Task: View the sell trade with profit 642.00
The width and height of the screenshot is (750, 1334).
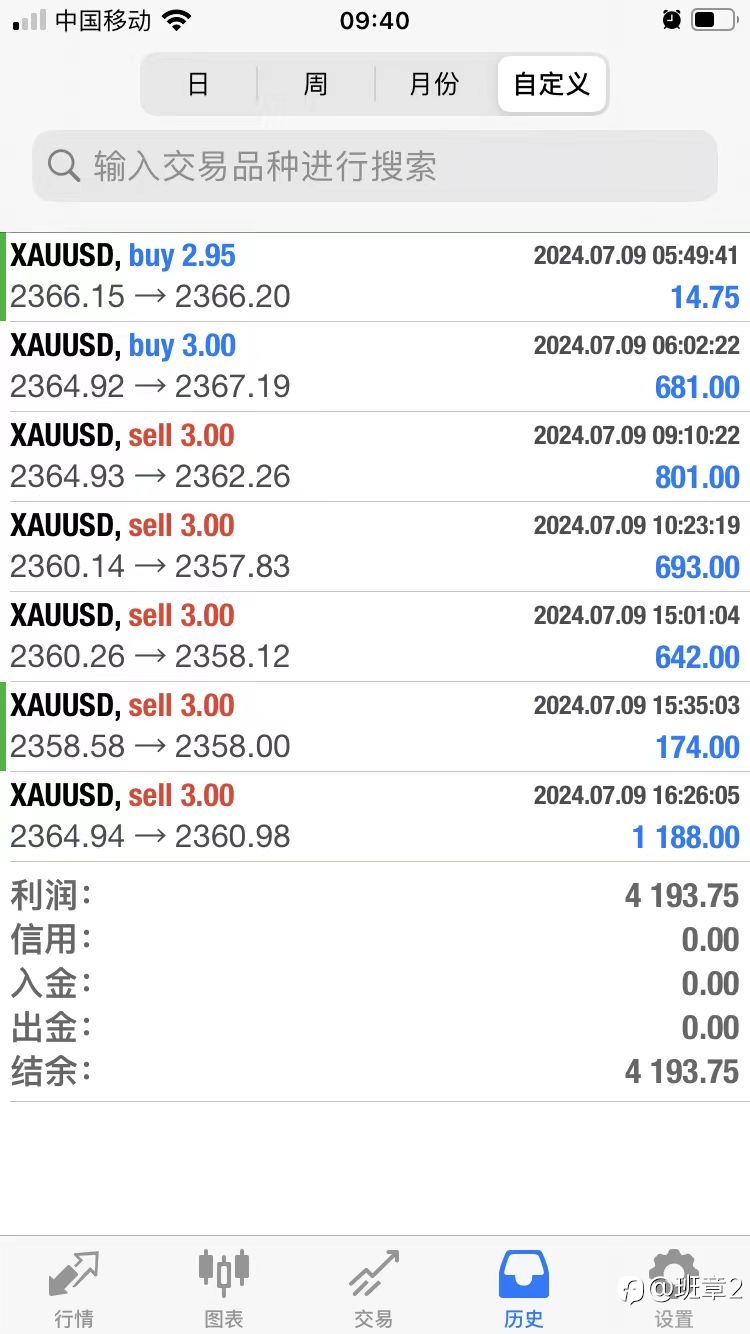Action: pyautogui.click(x=375, y=637)
